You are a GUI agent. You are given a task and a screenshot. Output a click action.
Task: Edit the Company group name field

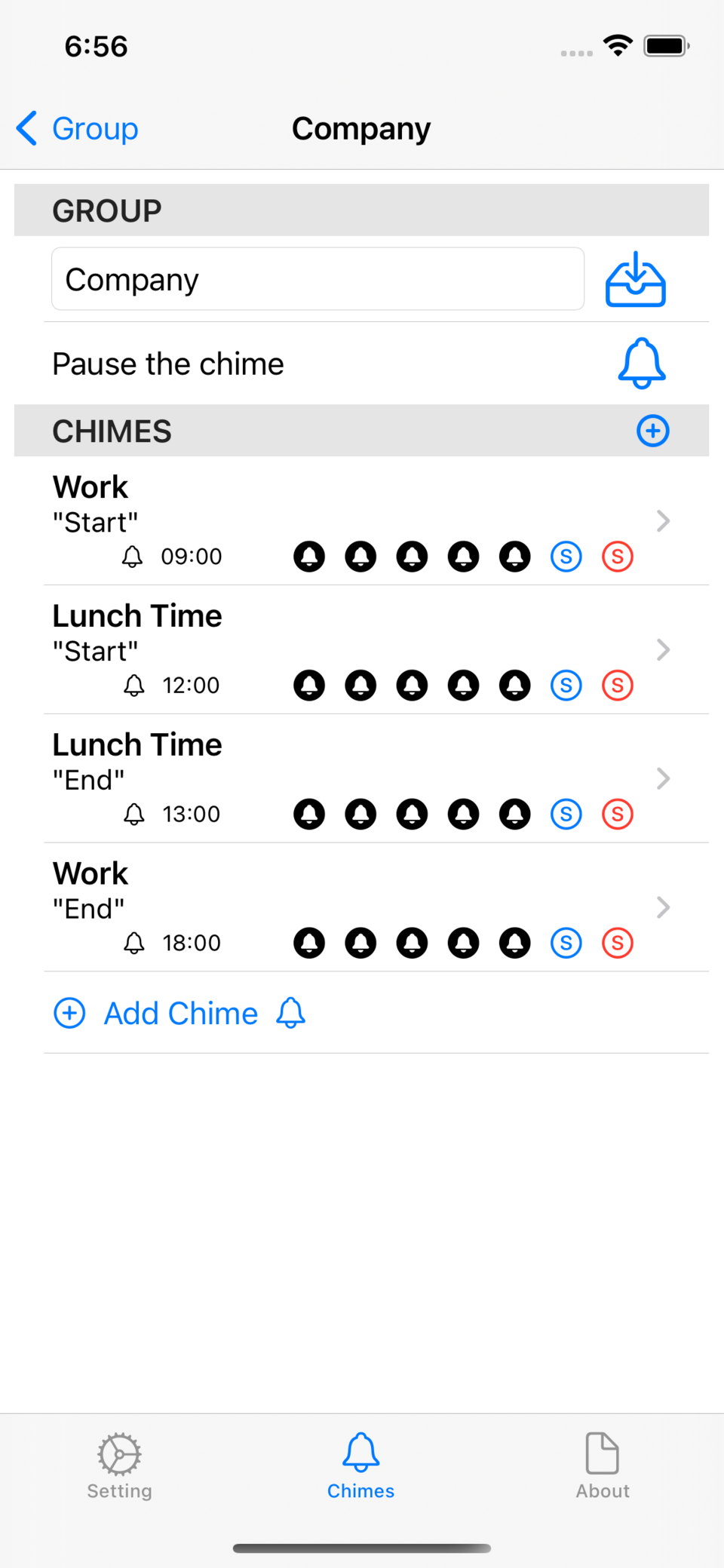pos(317,279)
